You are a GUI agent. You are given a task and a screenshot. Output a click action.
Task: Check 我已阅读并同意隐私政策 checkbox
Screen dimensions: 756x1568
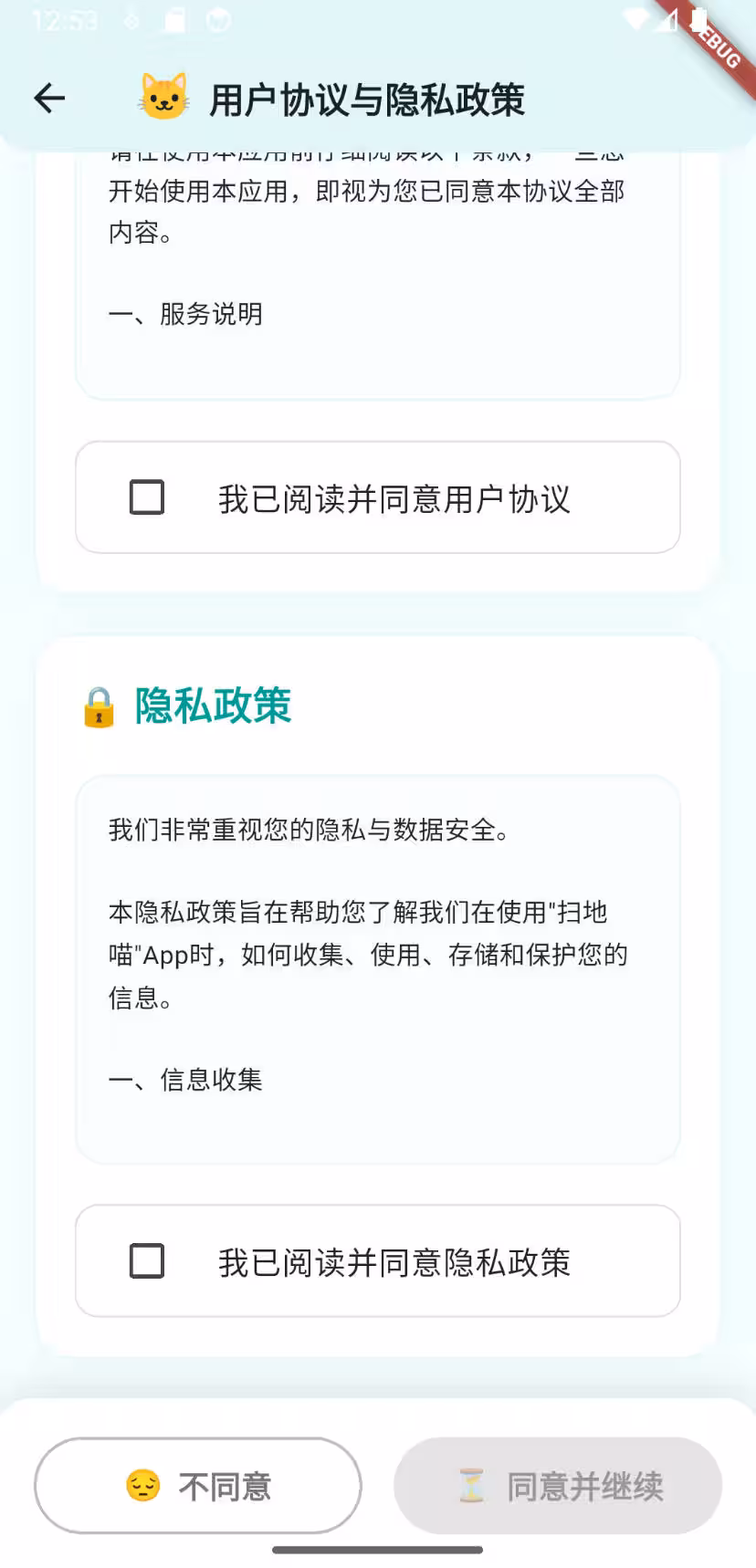click(145, 1262)
